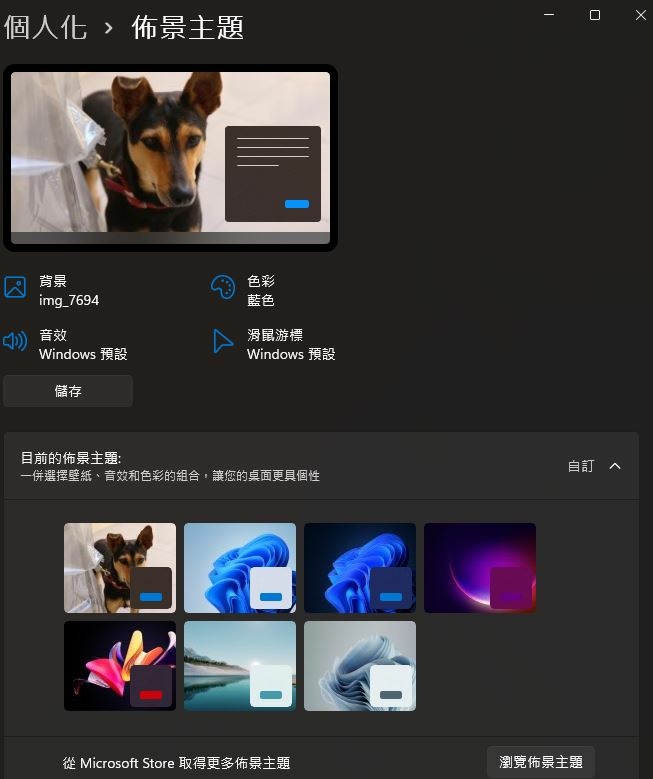Select the dark blue Windows bloom theme
Image resolution: width=653 pixels, height=779 pixels.
click(360, 567)
